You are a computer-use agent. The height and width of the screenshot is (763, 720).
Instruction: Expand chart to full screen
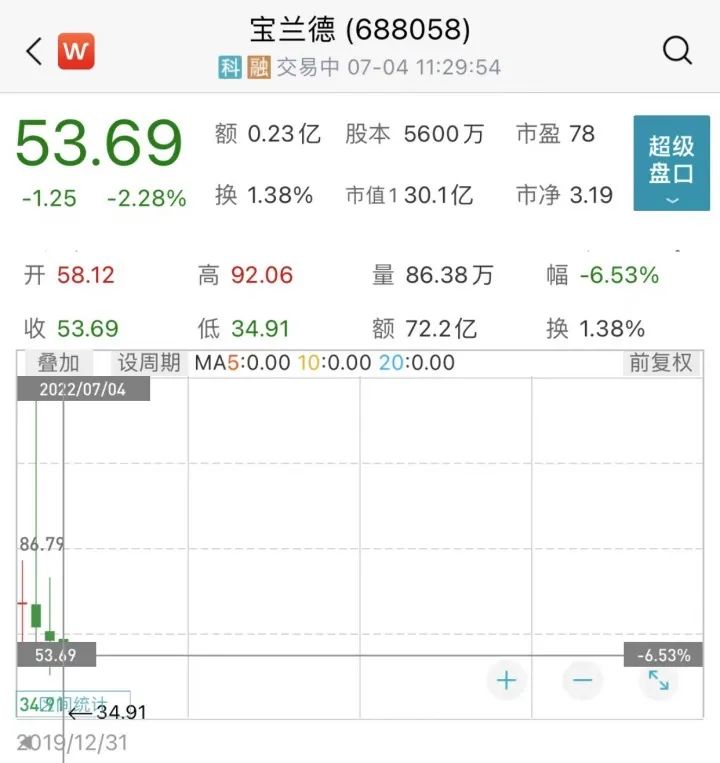pyautogui.click(x=658, y=681)
